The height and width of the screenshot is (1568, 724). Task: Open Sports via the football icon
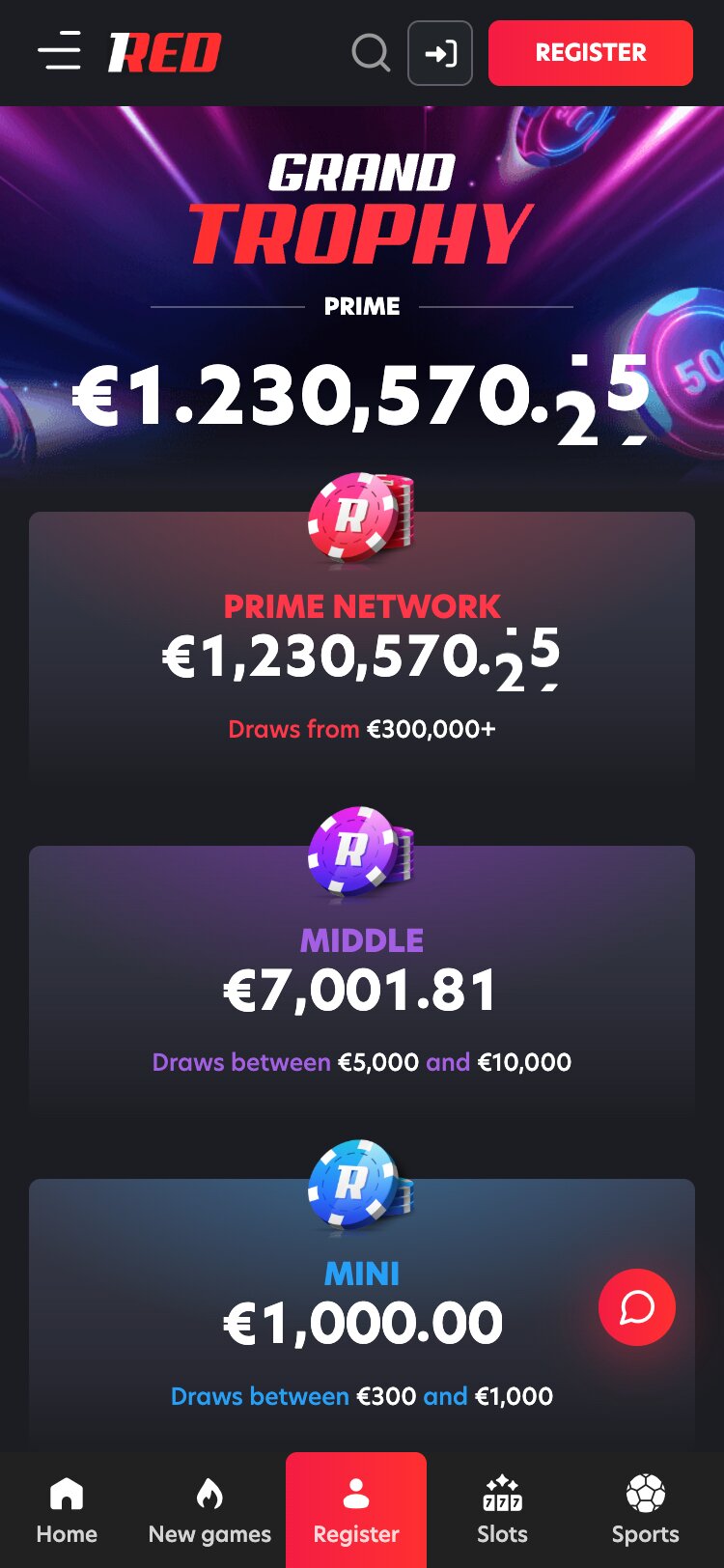tap(645, 1494)
